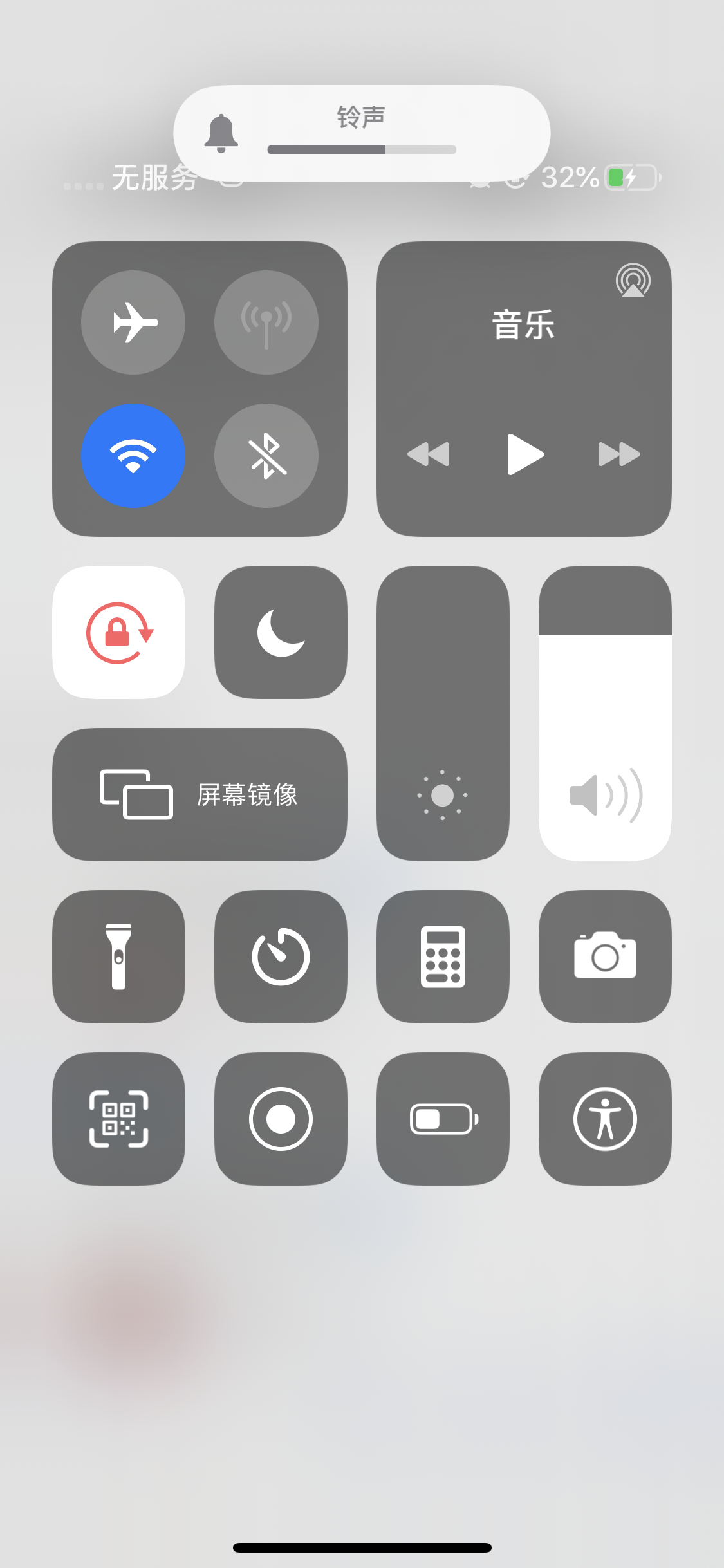The height and width of the screenshot is (1568, 724).
Task: Open 屏幕镜像 screen mirroring
Action: click(200, 794)
